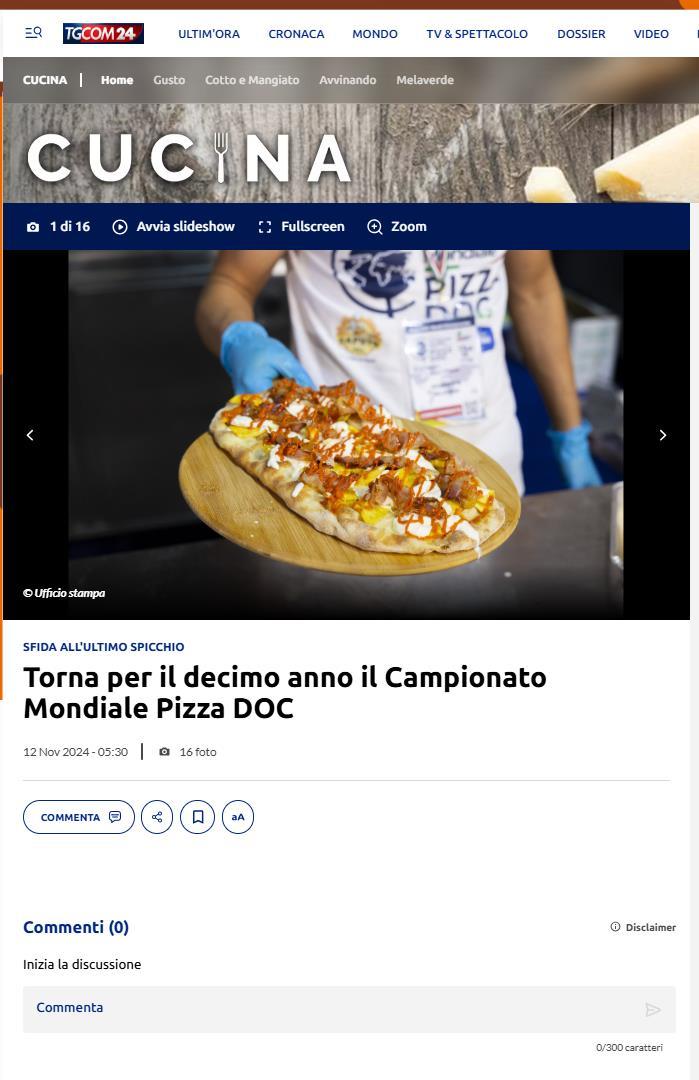Viewport: 699px width, 1080px height.
Task: Open the Mondo section
Action: 375,34
